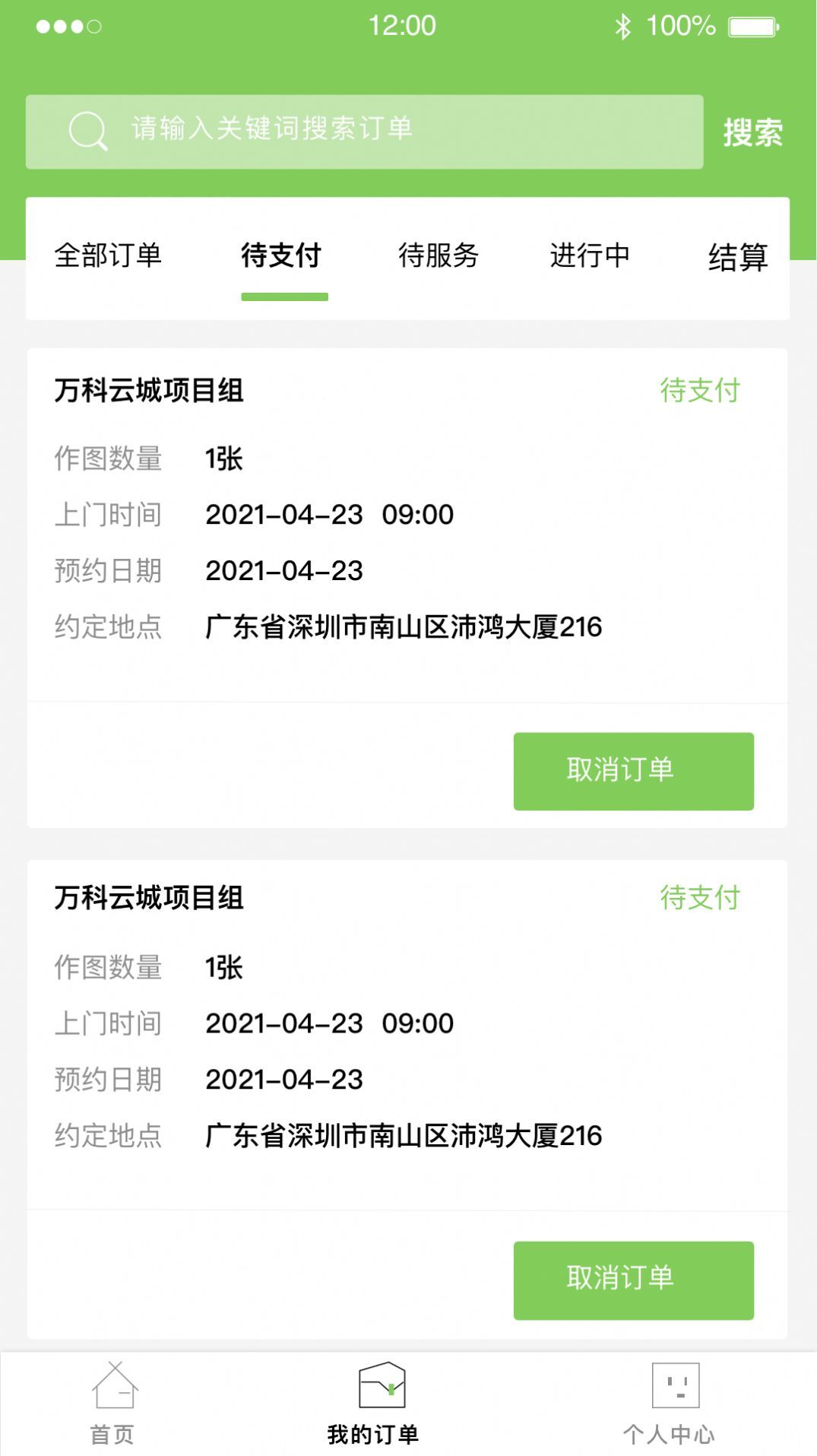Tap the Bluetooth icon in the status bar

(623, 25)
